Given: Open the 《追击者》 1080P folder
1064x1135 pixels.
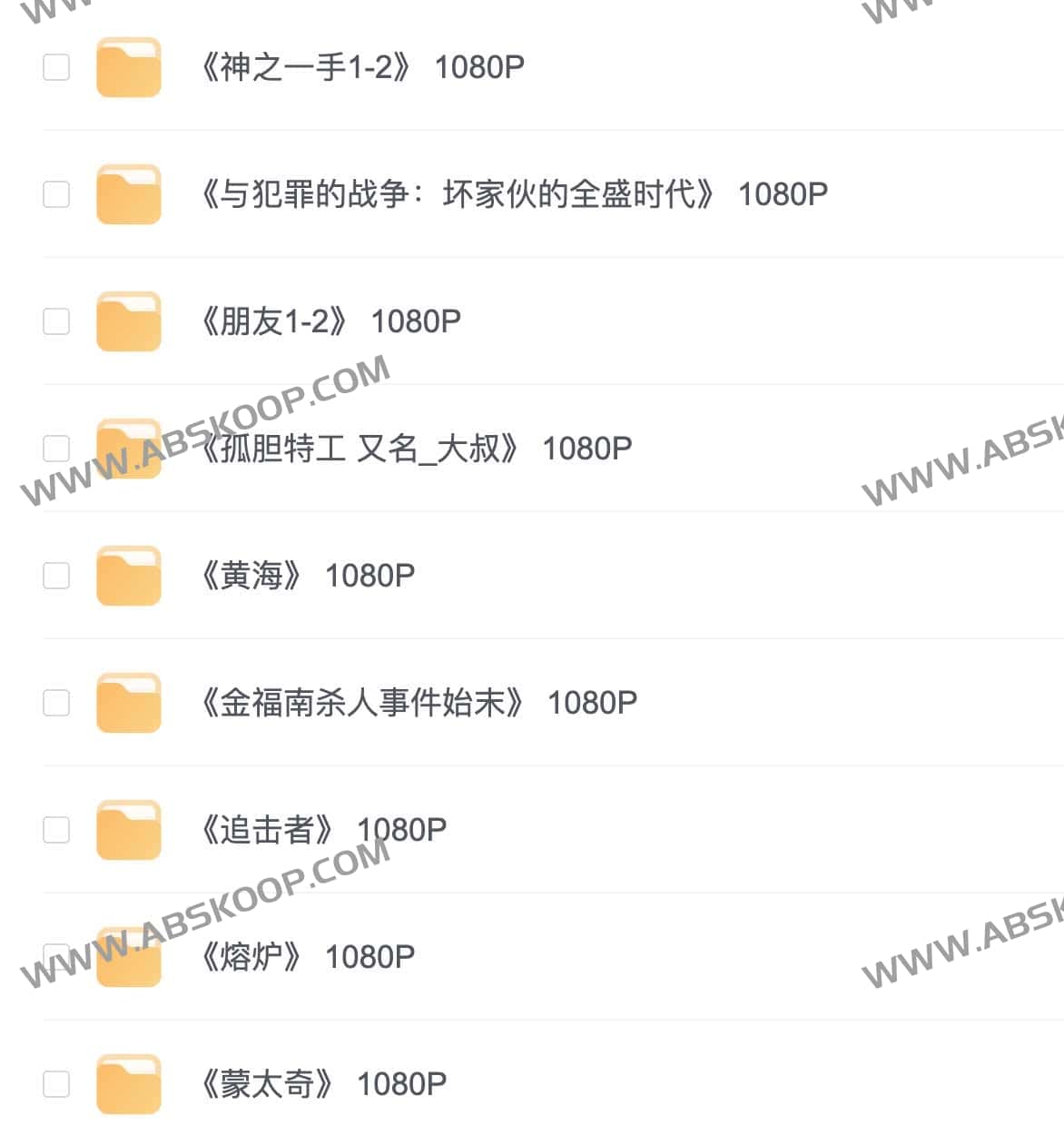Looking at the screenshot, I should tap(322, 830).
